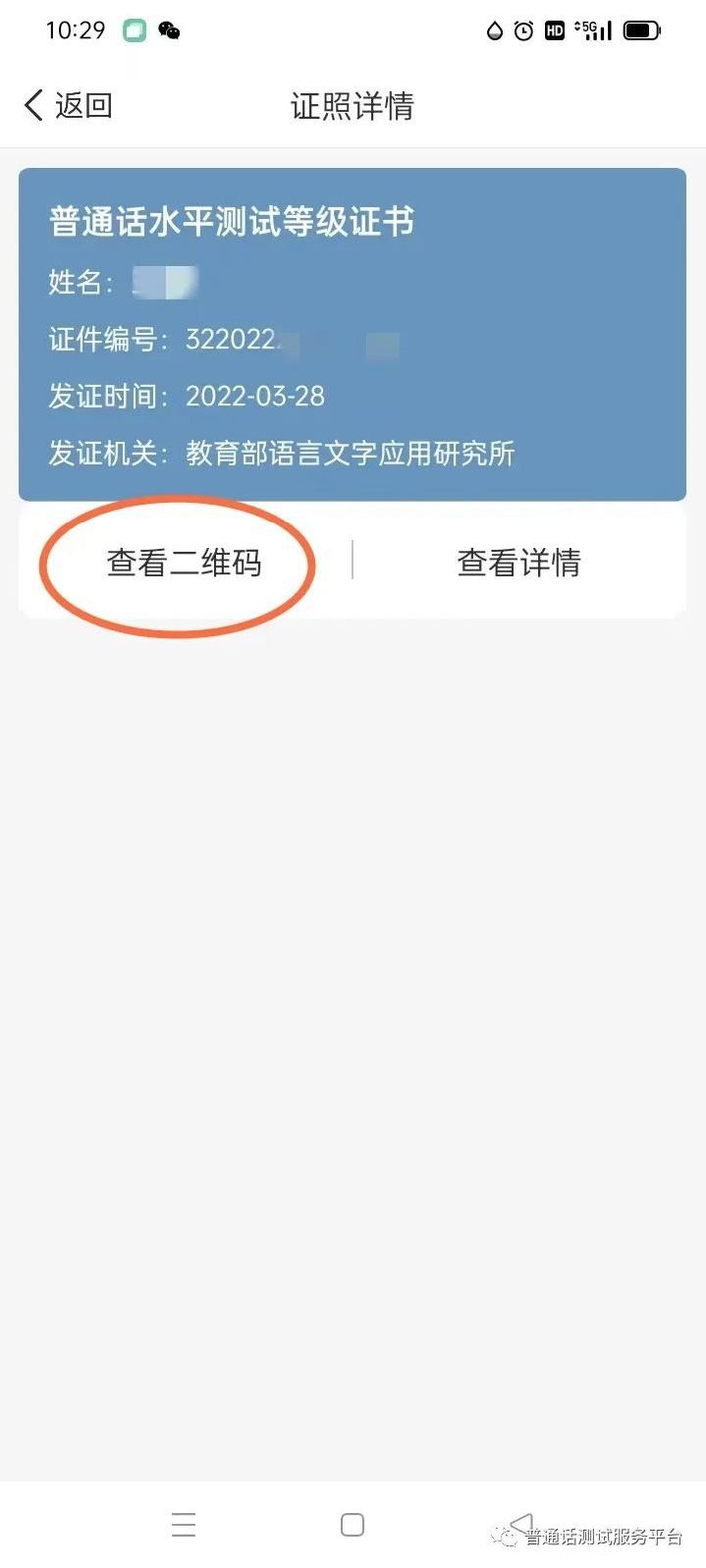
Task: Tap 查看二维码 to view the QR code
Action: coord(185,563)
